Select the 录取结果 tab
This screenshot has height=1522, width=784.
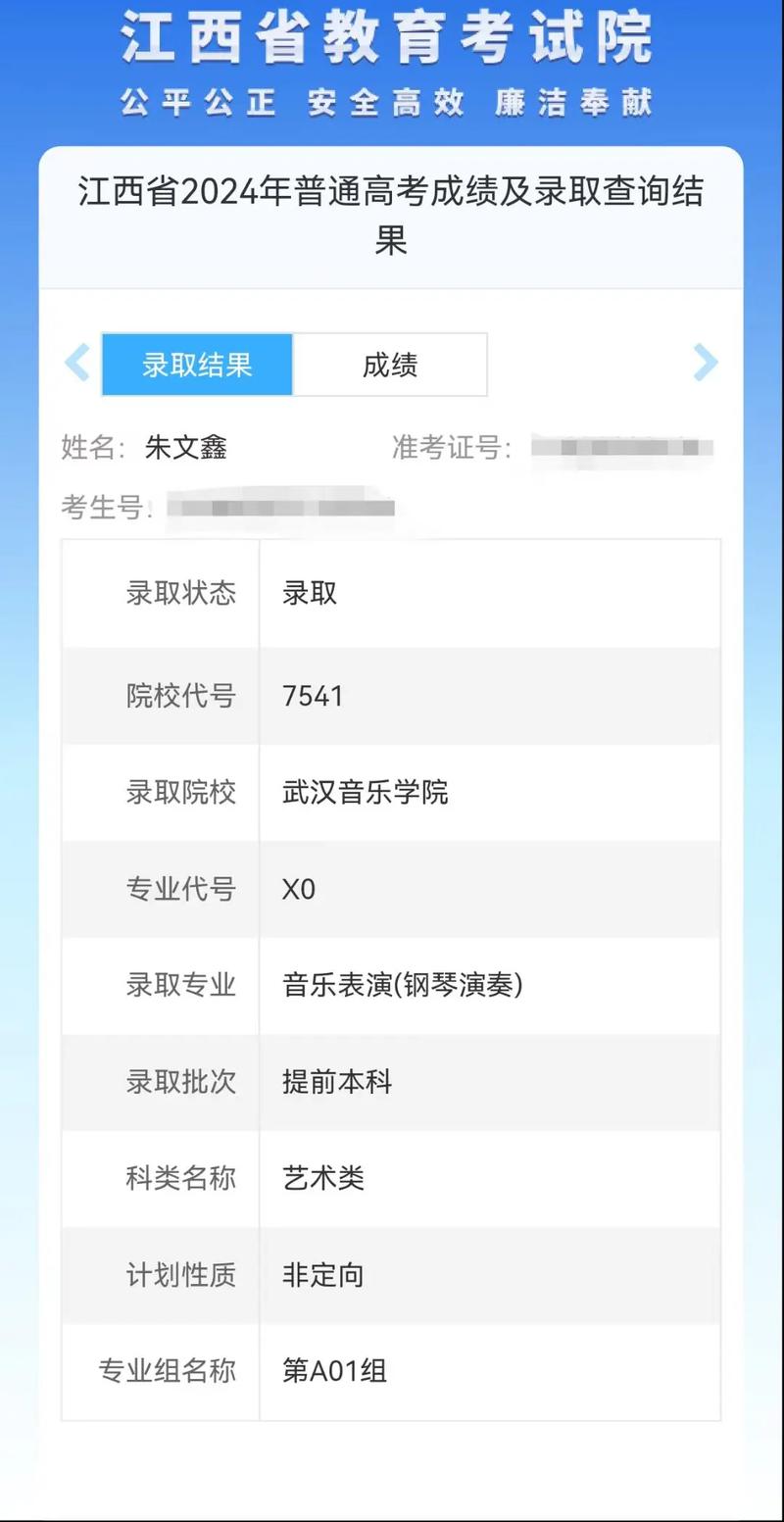[196, 365]
